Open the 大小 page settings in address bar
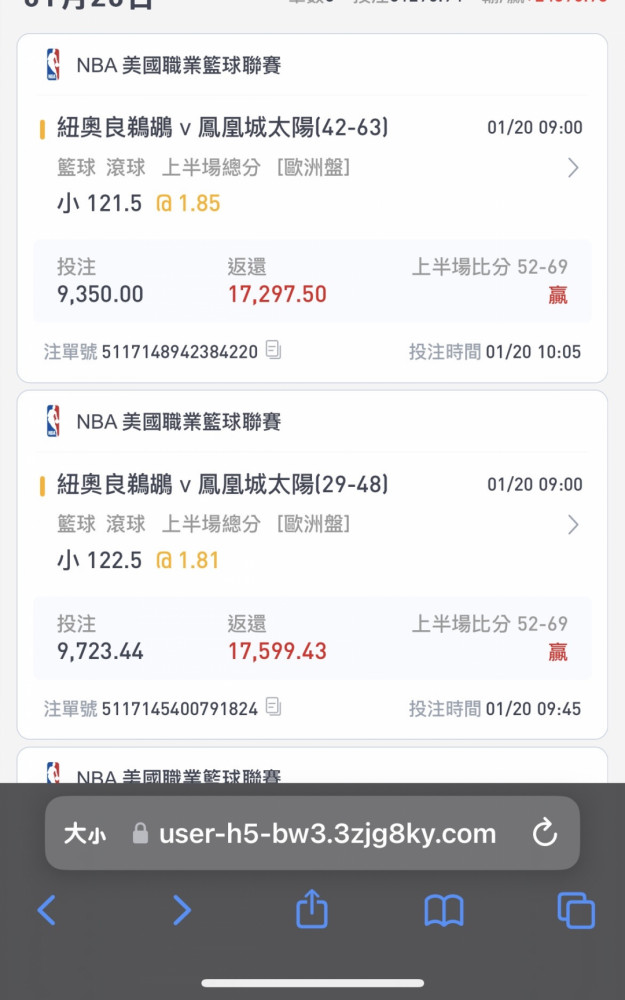The image size is (625, 1000). (85, 834)
